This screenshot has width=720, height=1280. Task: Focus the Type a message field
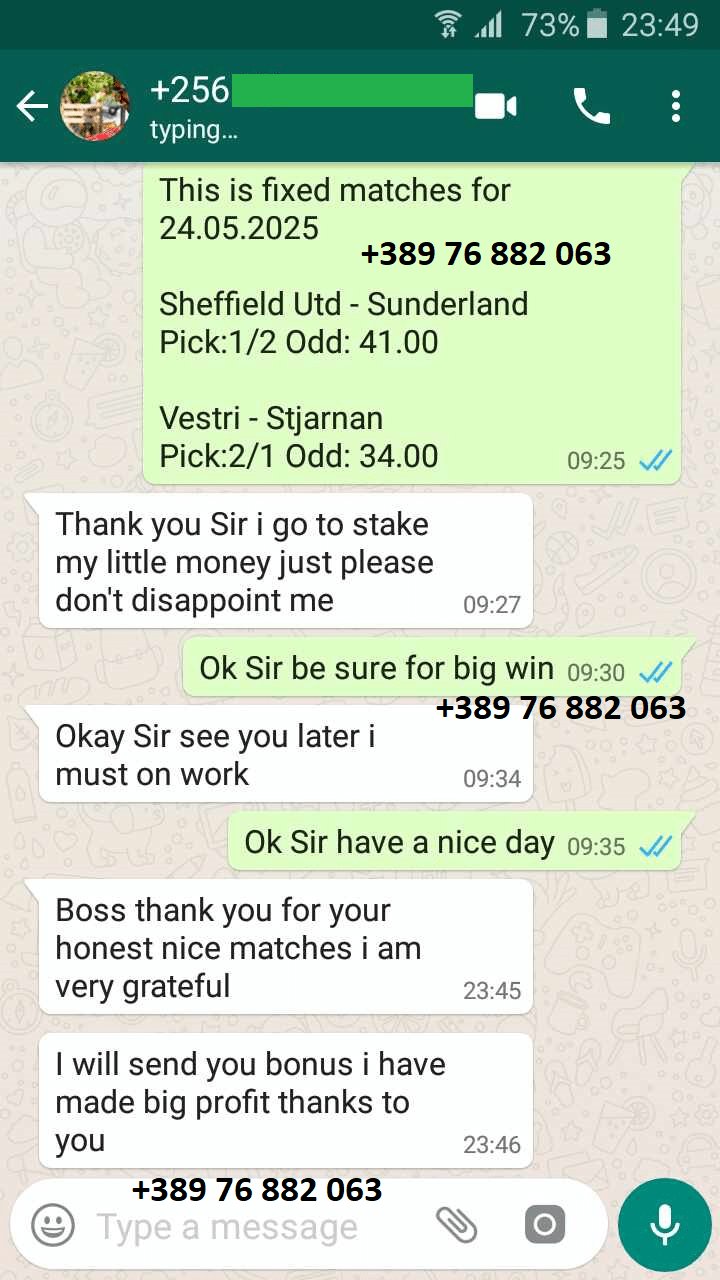260,1226
